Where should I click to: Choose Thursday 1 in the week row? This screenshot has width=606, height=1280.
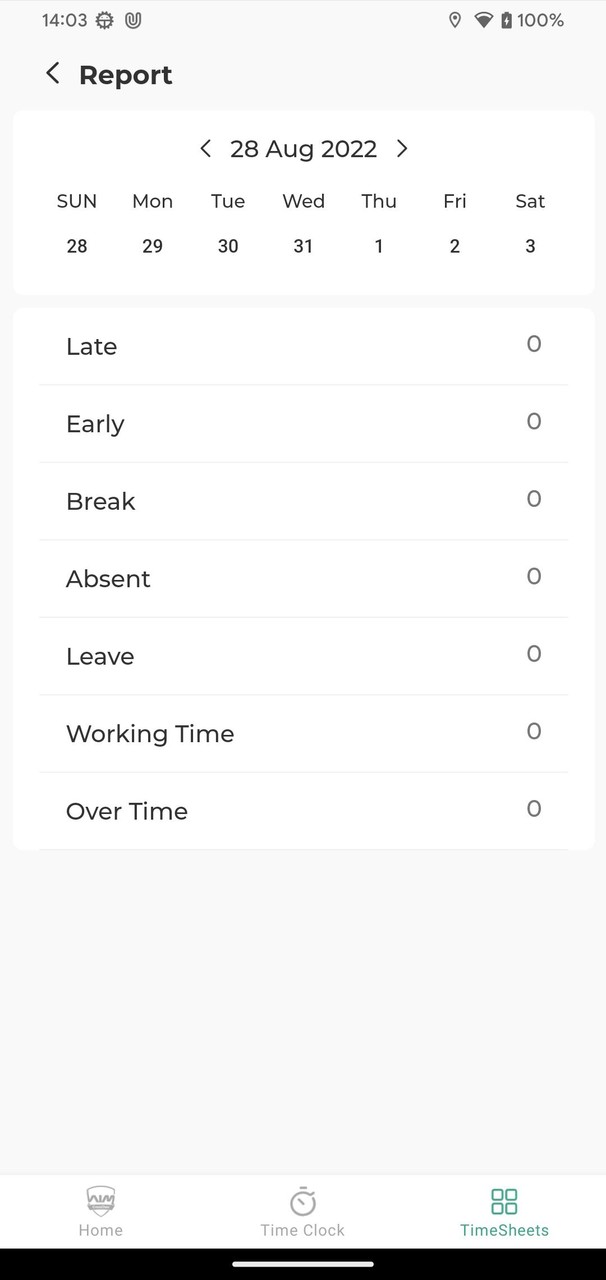point(379,246)
